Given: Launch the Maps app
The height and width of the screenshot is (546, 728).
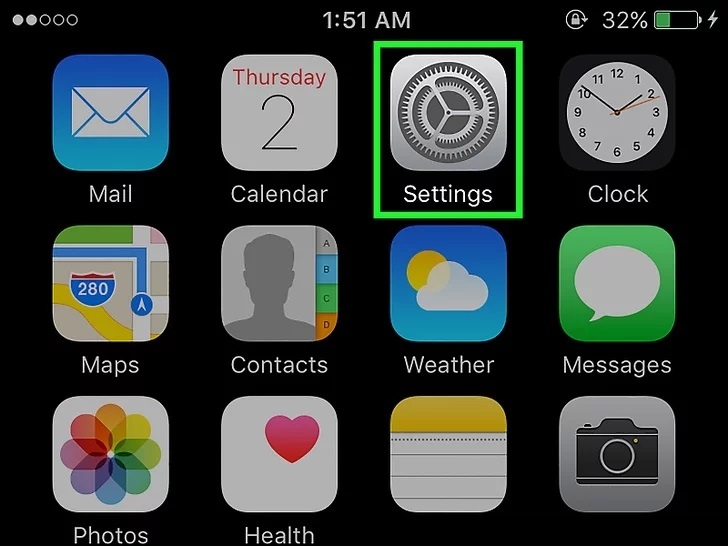Looking at the screenshot, I should coord(110,284).
